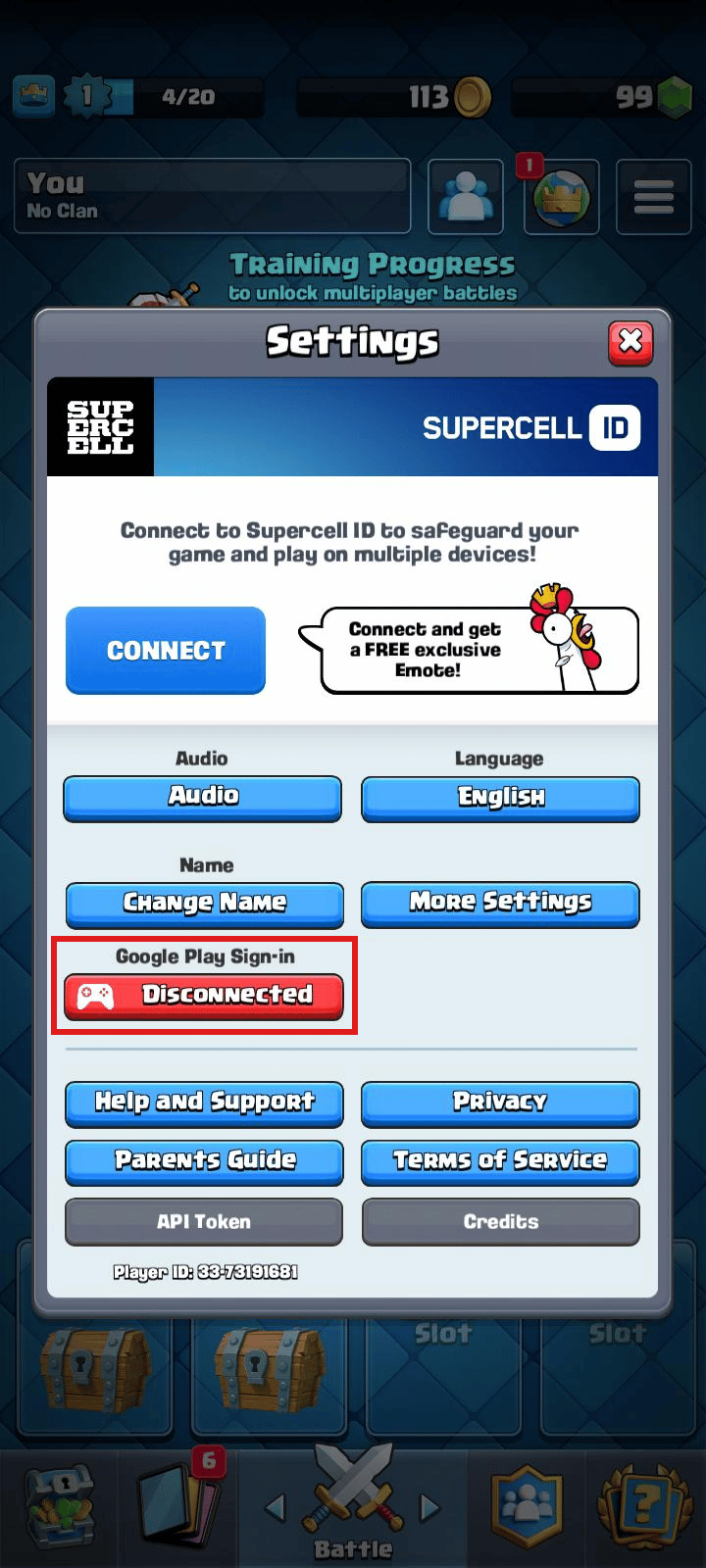The width and height of the screenshot is (706, 1568).
Task: Tap the trophy icon in the top bar
Action: [x=34, y=96]
